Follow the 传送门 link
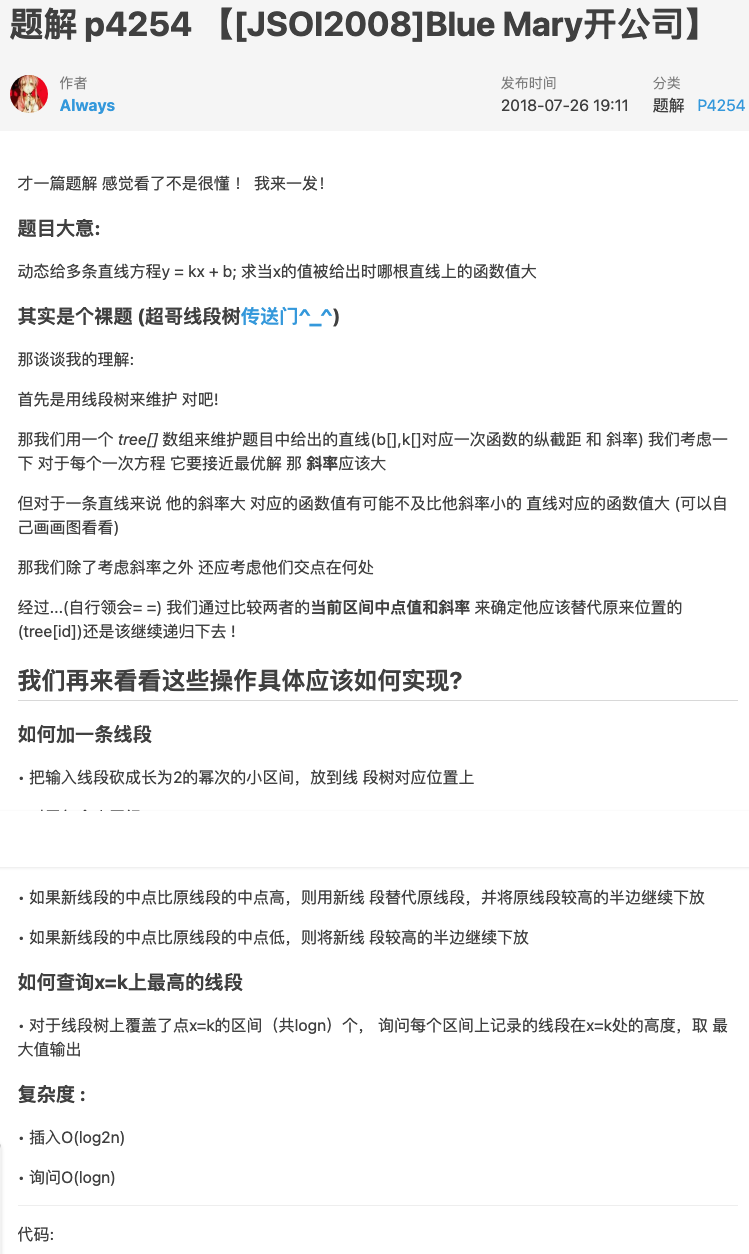Image resolution: width=749 pixels, height=1254 pixels. [287, 317]
